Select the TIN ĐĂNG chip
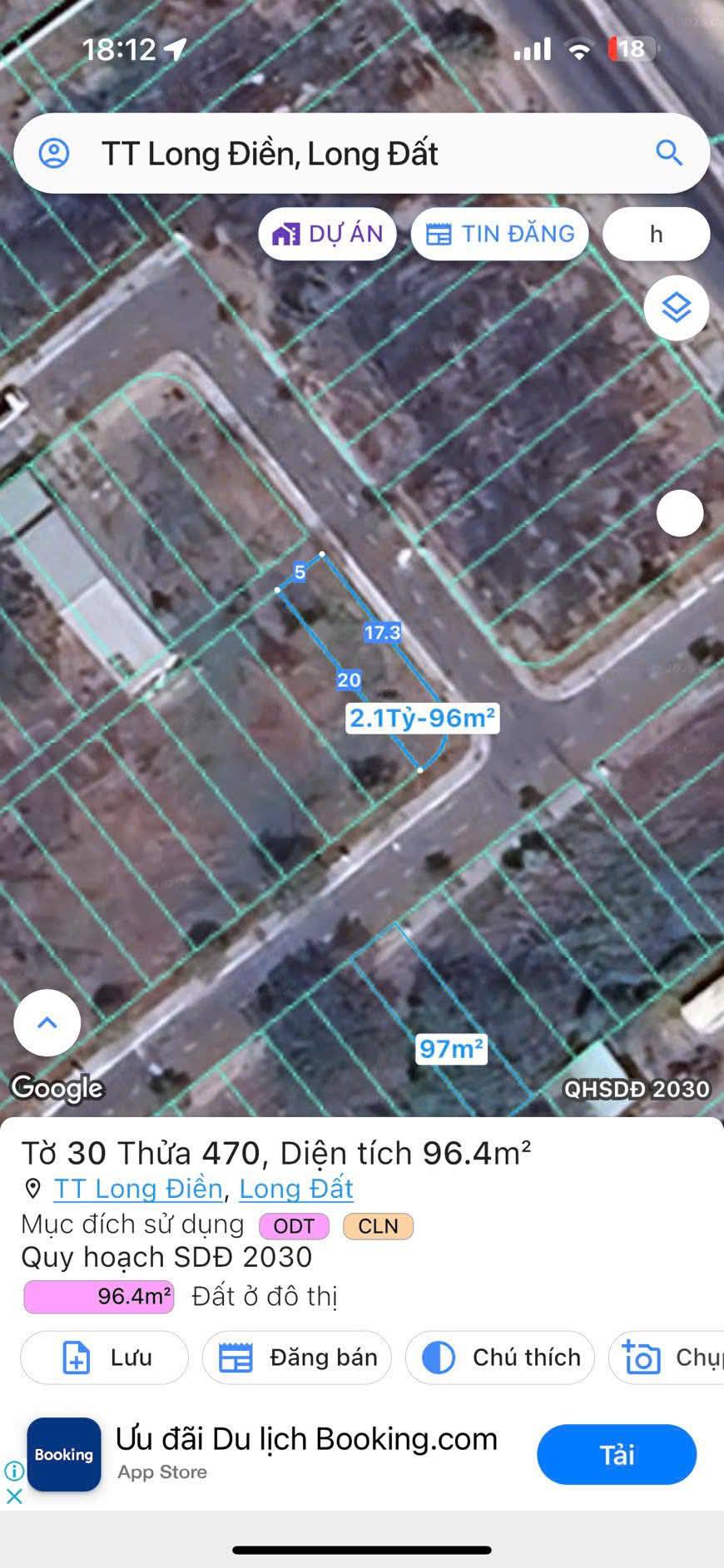 [x=500, y=234]
